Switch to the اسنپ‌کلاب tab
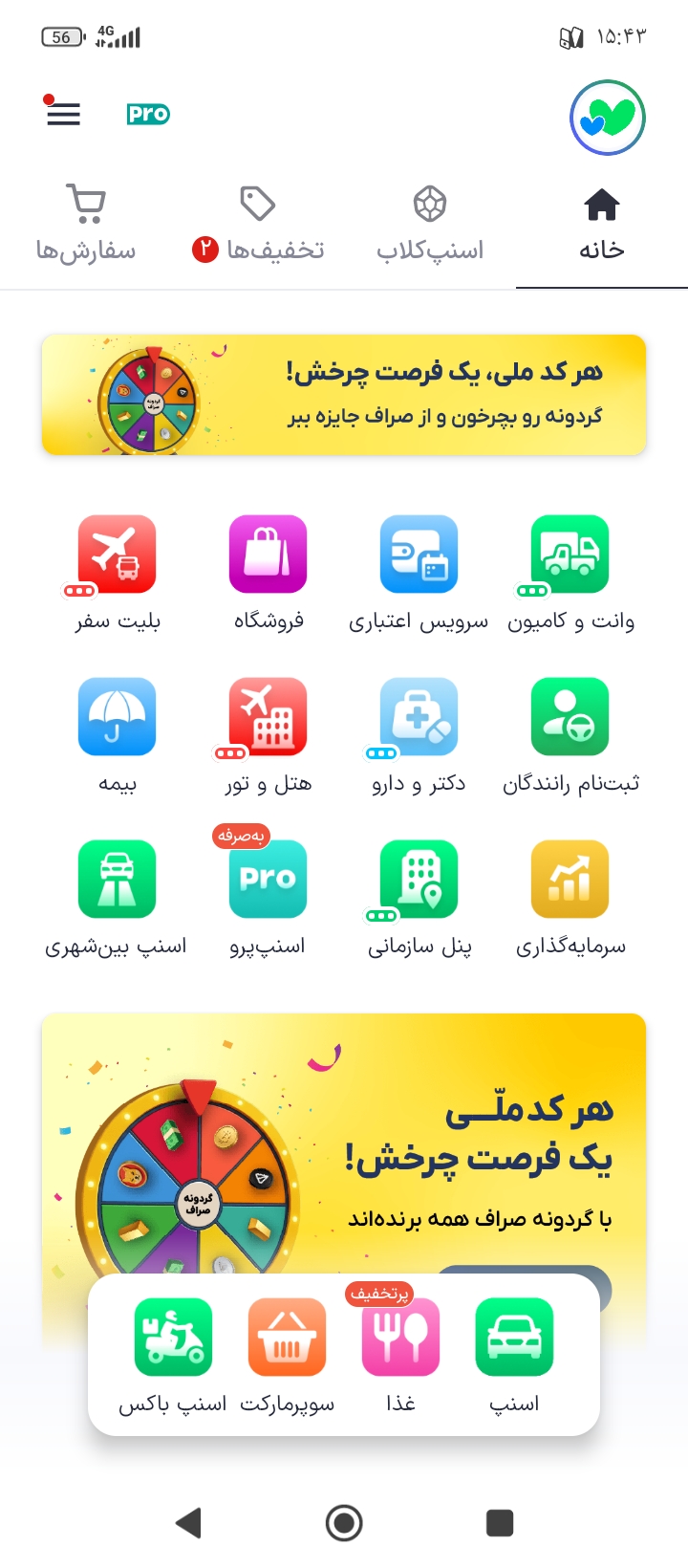Viewport: 688px width, 1568px height. (430, 226)
